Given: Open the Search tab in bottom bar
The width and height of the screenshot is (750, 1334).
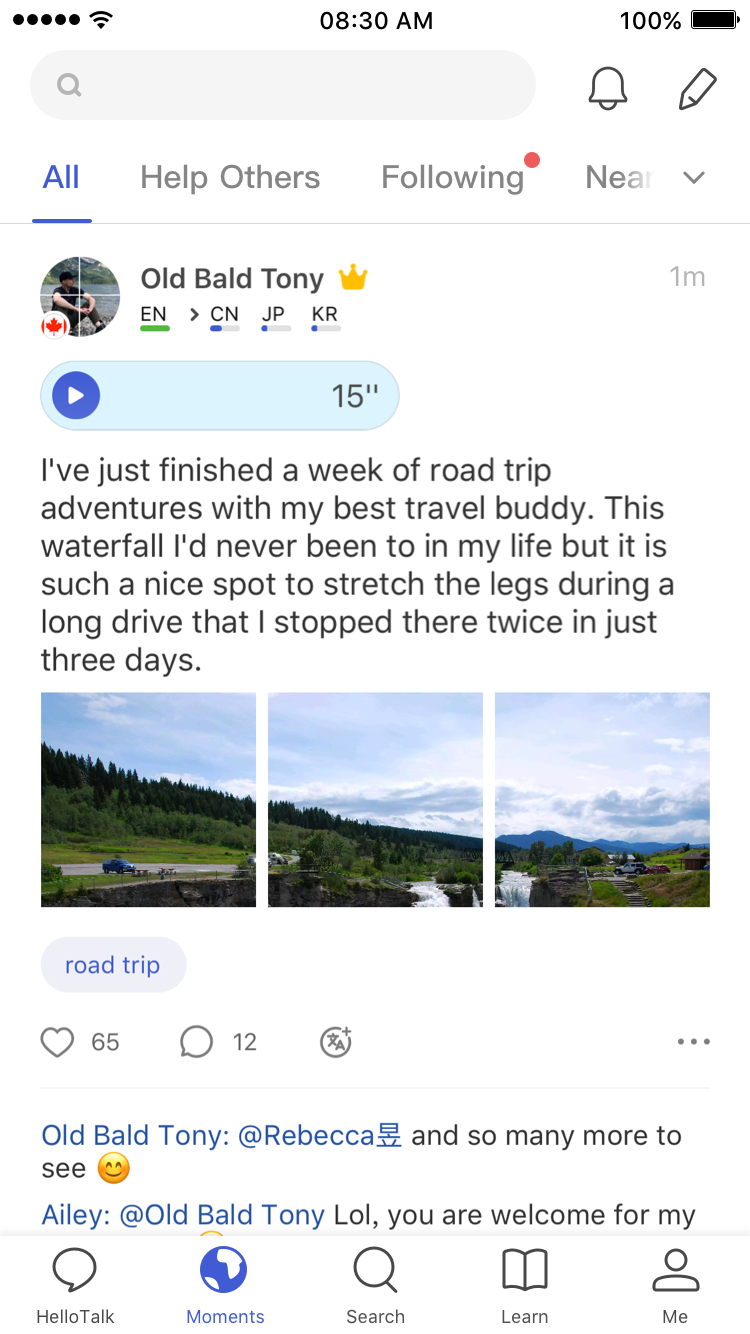Looking at the screenshot, I should pyautogui.click(x=375, y=1285).
